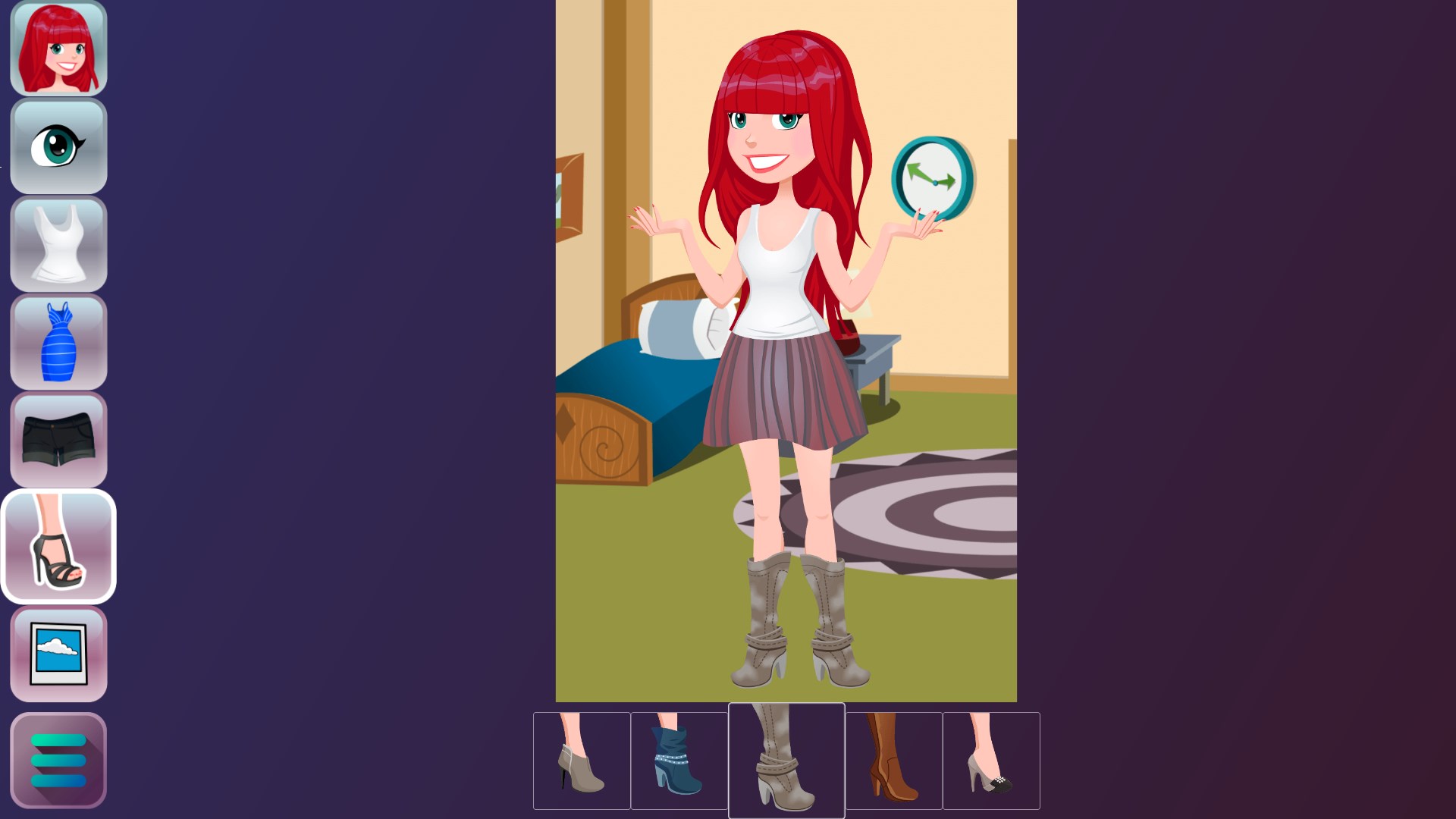Open the hair style category
The height and width of the screenshot is (819, 1456).
pos(58,48)
